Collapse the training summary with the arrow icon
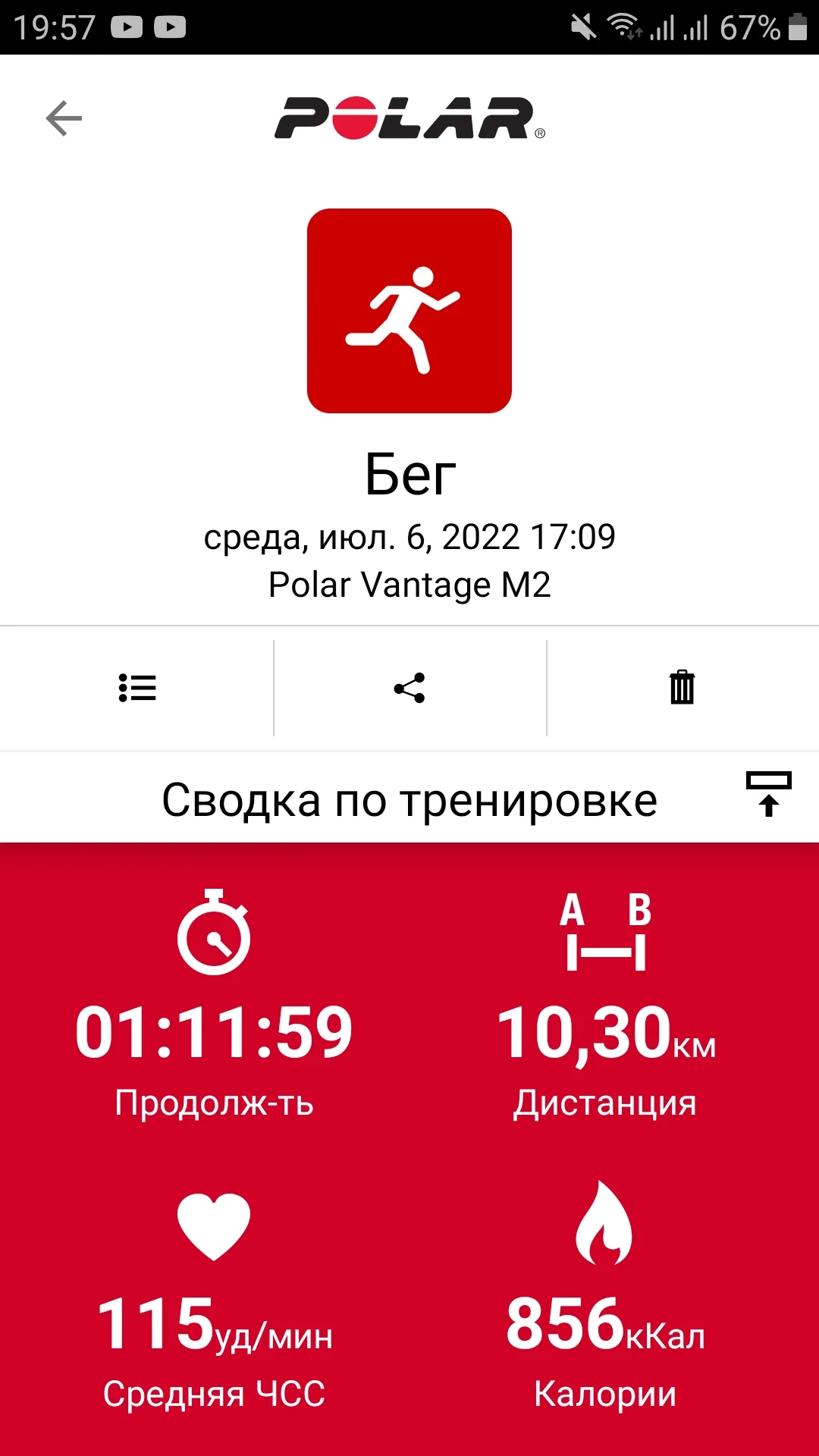819x1456 pixels. 769,793
